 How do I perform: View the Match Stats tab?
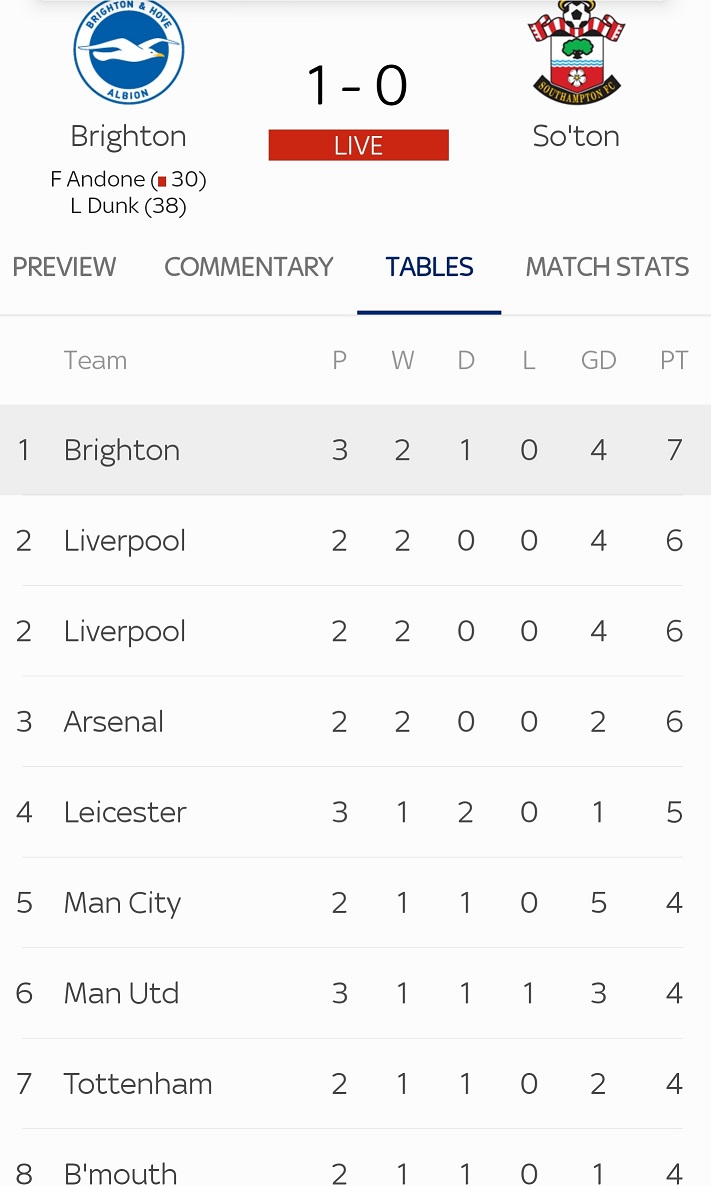(607, 267)
